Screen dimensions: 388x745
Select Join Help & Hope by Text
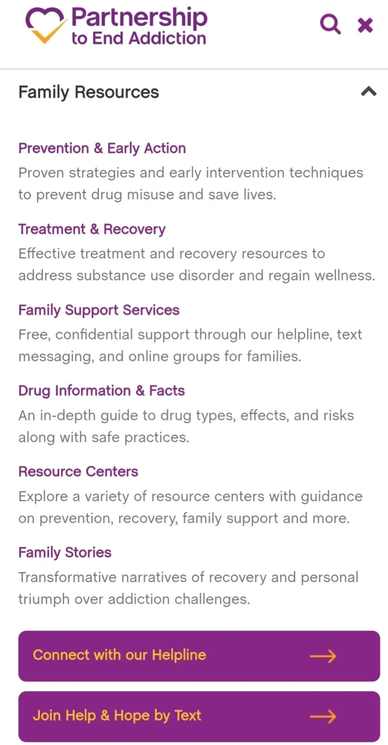point(199,716)
